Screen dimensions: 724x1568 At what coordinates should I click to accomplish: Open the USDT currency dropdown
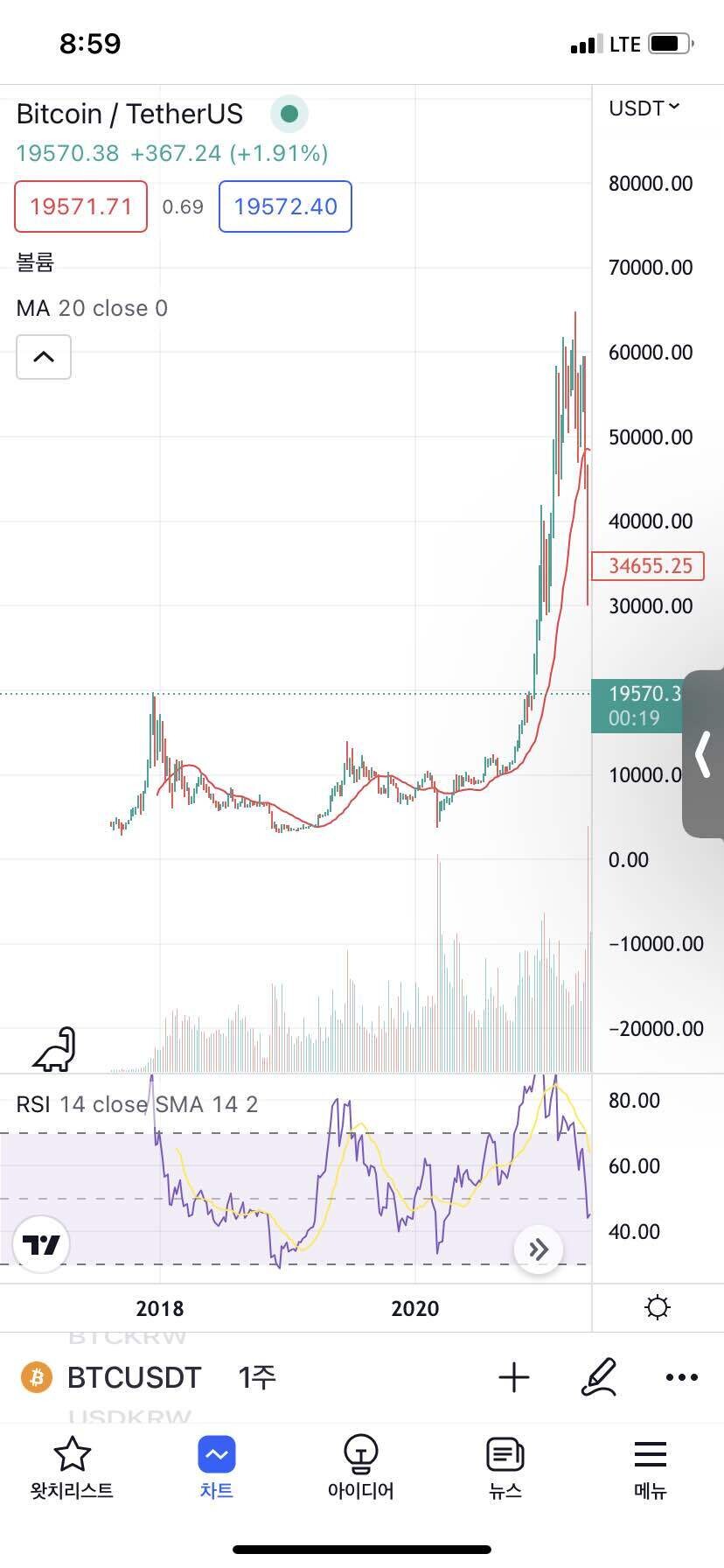point(644,108)
